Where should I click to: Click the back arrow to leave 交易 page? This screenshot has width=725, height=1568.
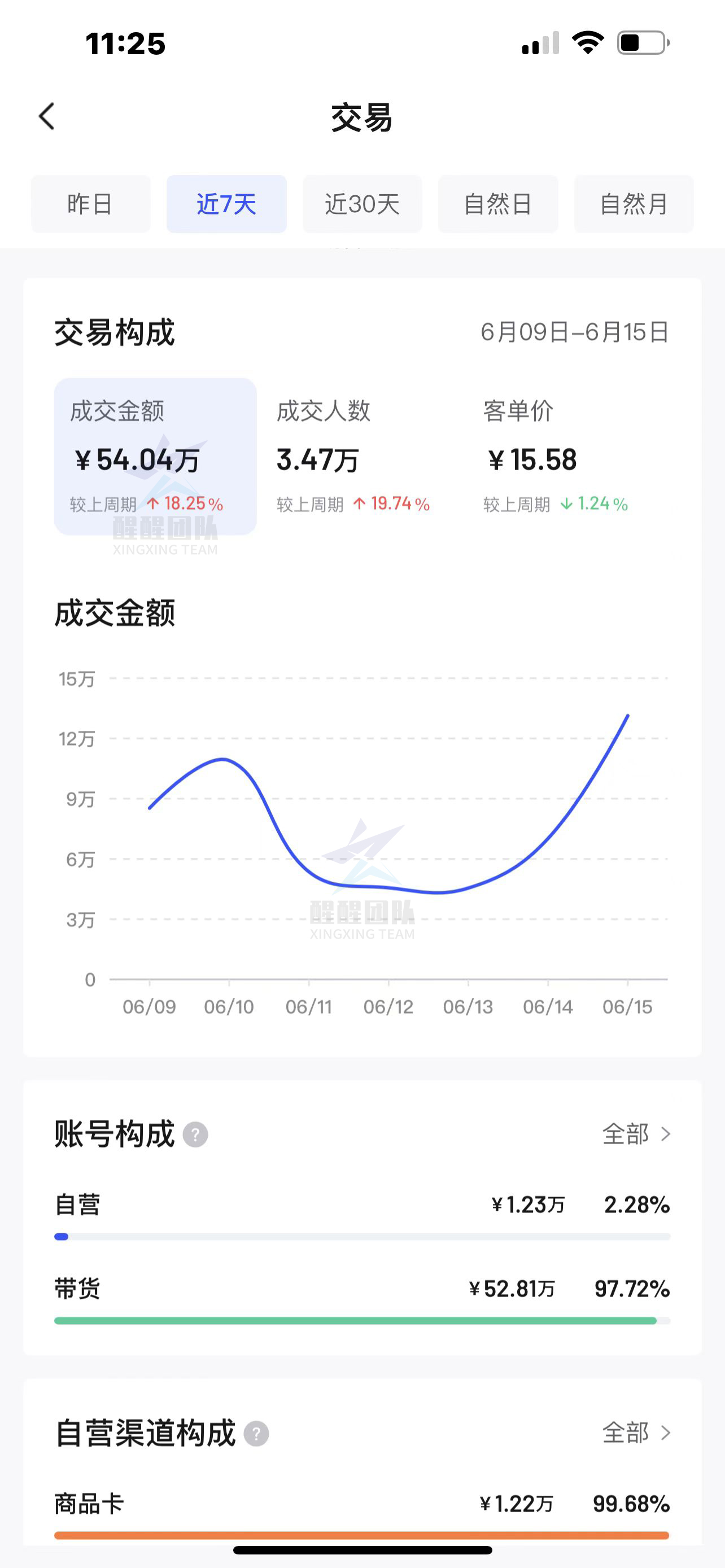[46, 116]
